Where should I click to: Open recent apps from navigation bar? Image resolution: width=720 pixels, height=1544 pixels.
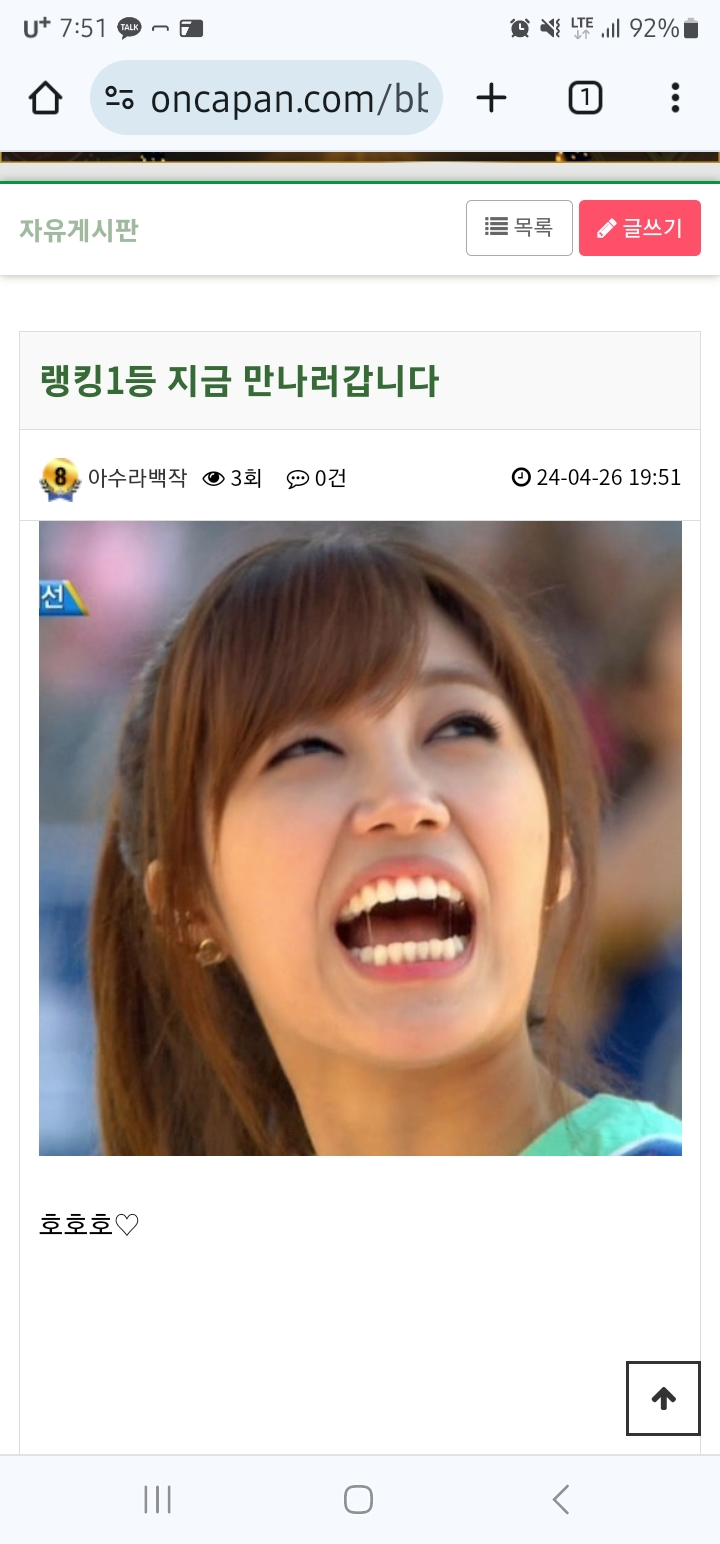click(158, 1499)
